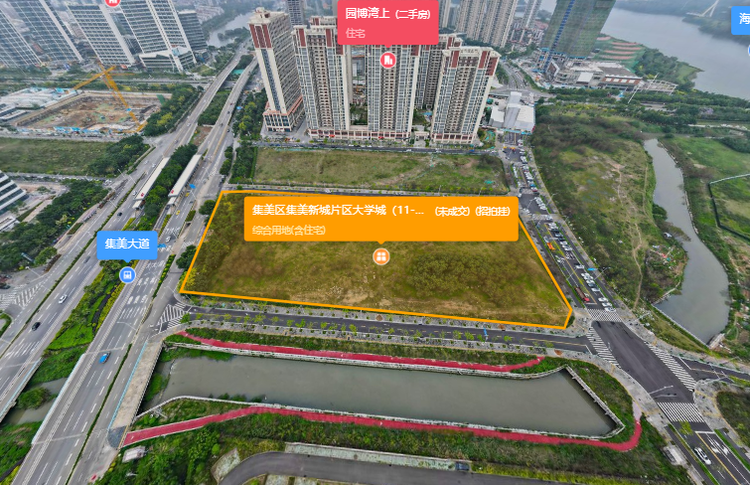The height and width of the screenshot is (485, 750).
Task: Open the 园博湾上（二手房）residence hotspot
Action: 387,22
